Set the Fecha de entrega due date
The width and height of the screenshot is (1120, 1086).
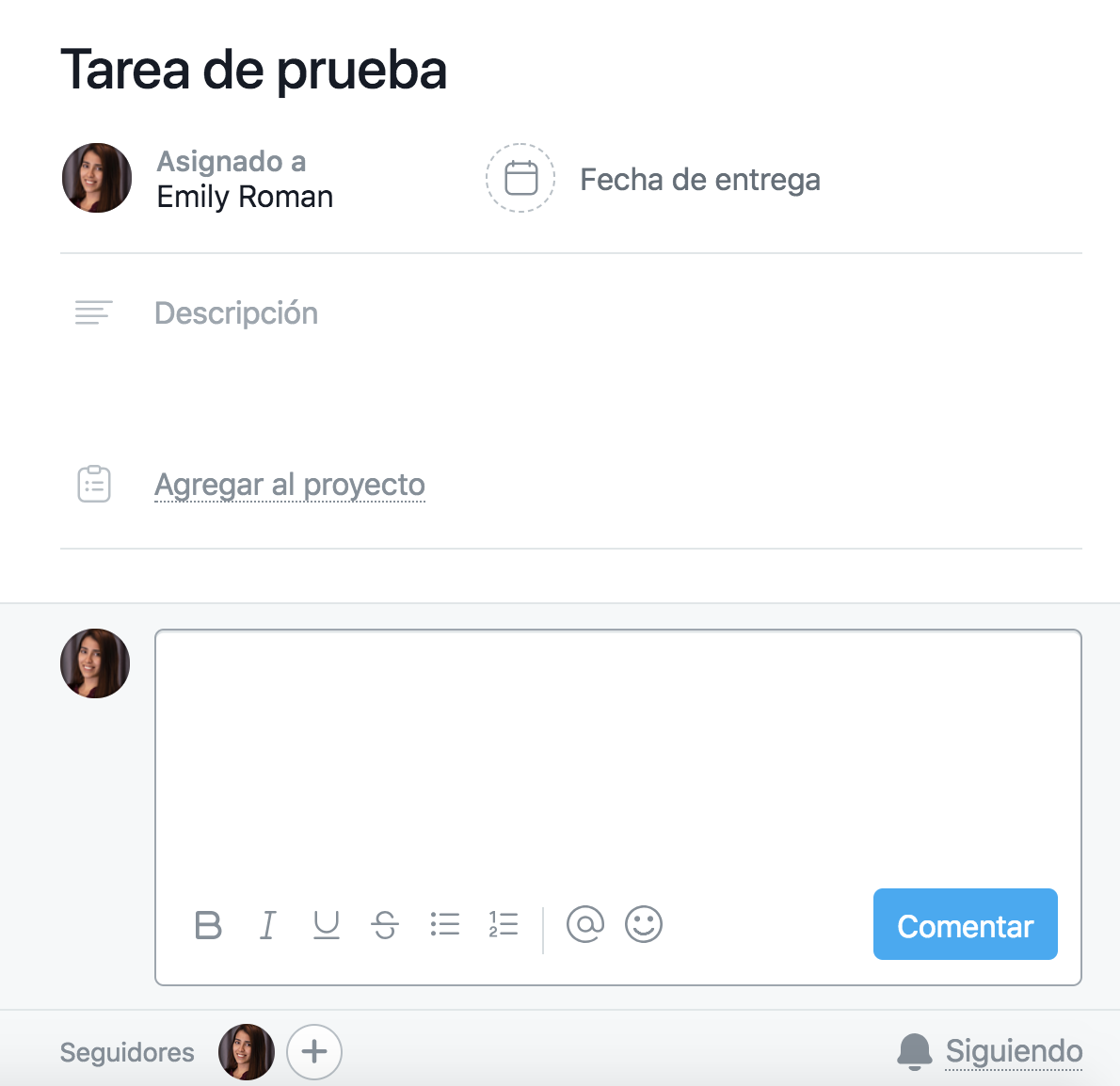pos(699,179)
